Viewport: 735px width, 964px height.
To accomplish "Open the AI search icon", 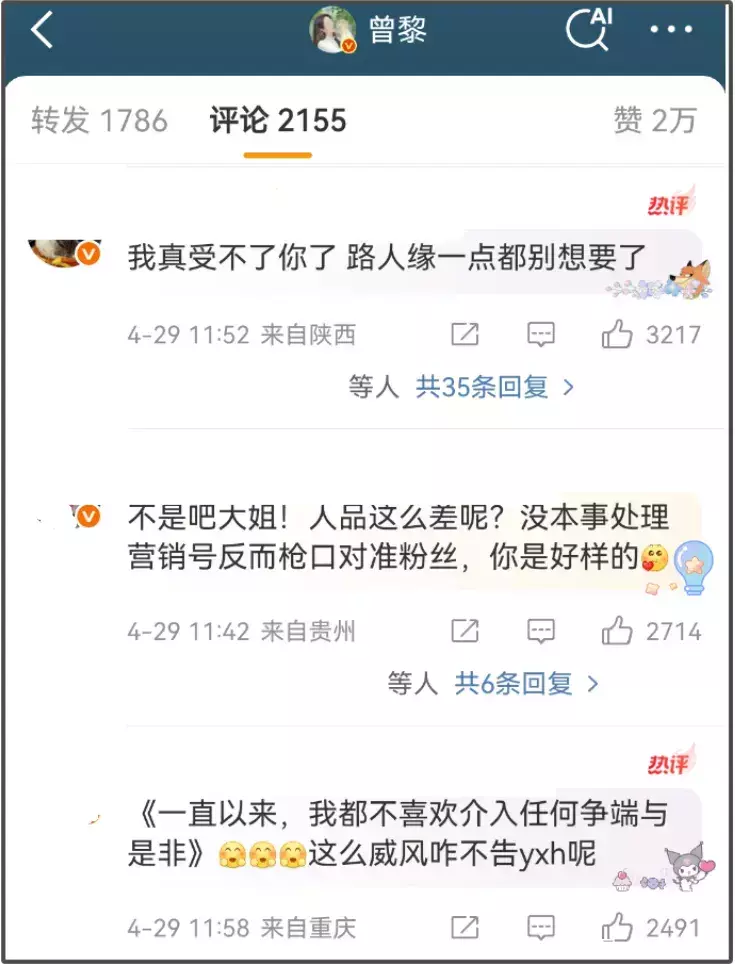I will pyautogui.click(x=589, y=30).
